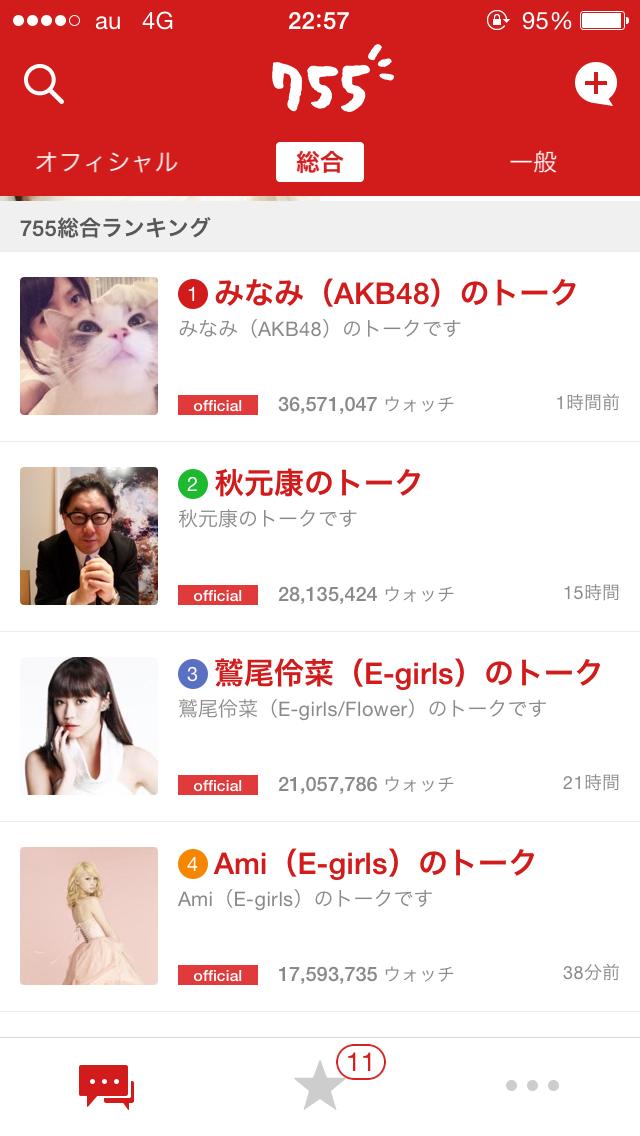This screenshot has width=640, height=1136.
Task: Open the star tab with 11 badge
Action: (x=320, y=1086)
